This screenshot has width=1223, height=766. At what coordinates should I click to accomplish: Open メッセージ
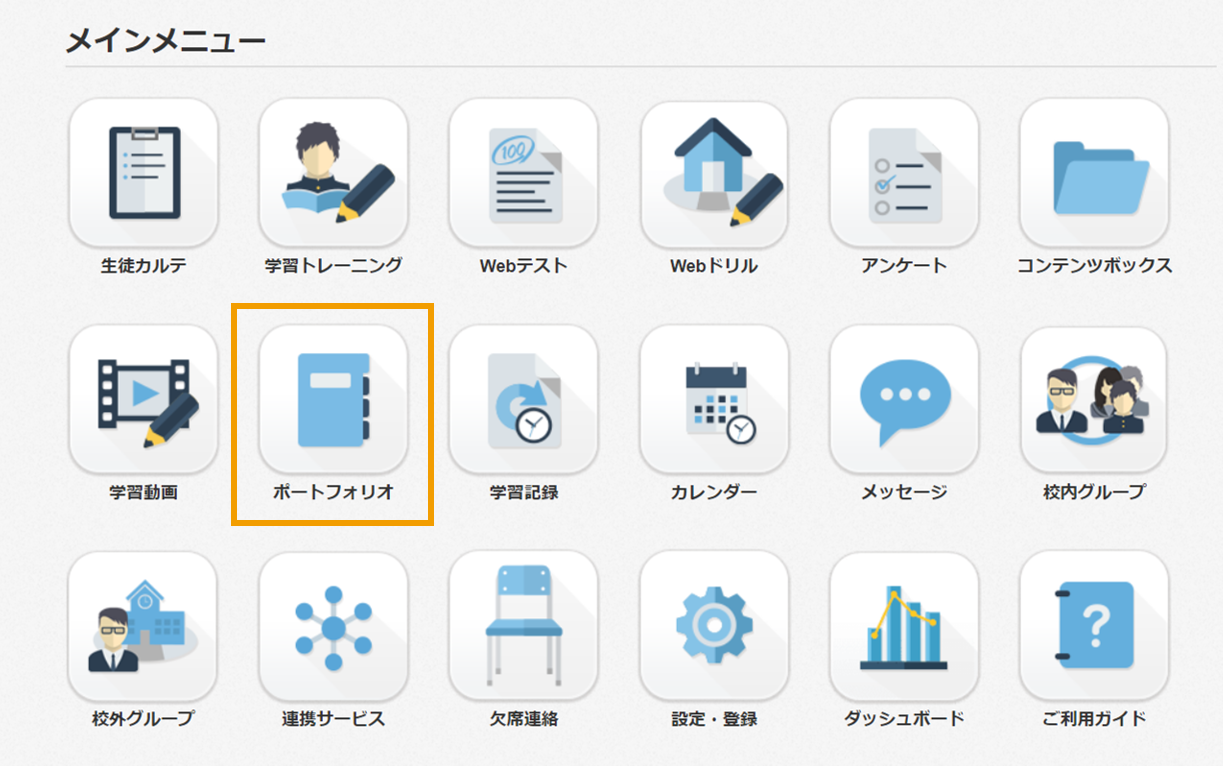pos(904,399)
